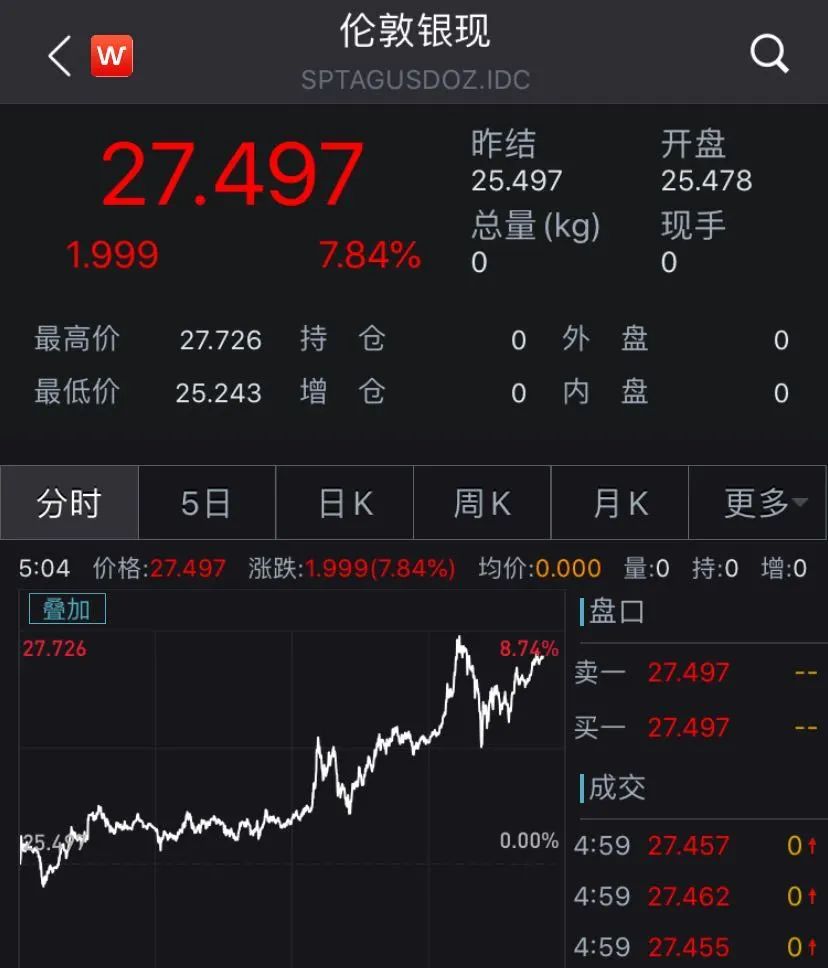Tap the 叠加 overlay button
The height and width of the screenshot is (968, 828).
(67, 609)
